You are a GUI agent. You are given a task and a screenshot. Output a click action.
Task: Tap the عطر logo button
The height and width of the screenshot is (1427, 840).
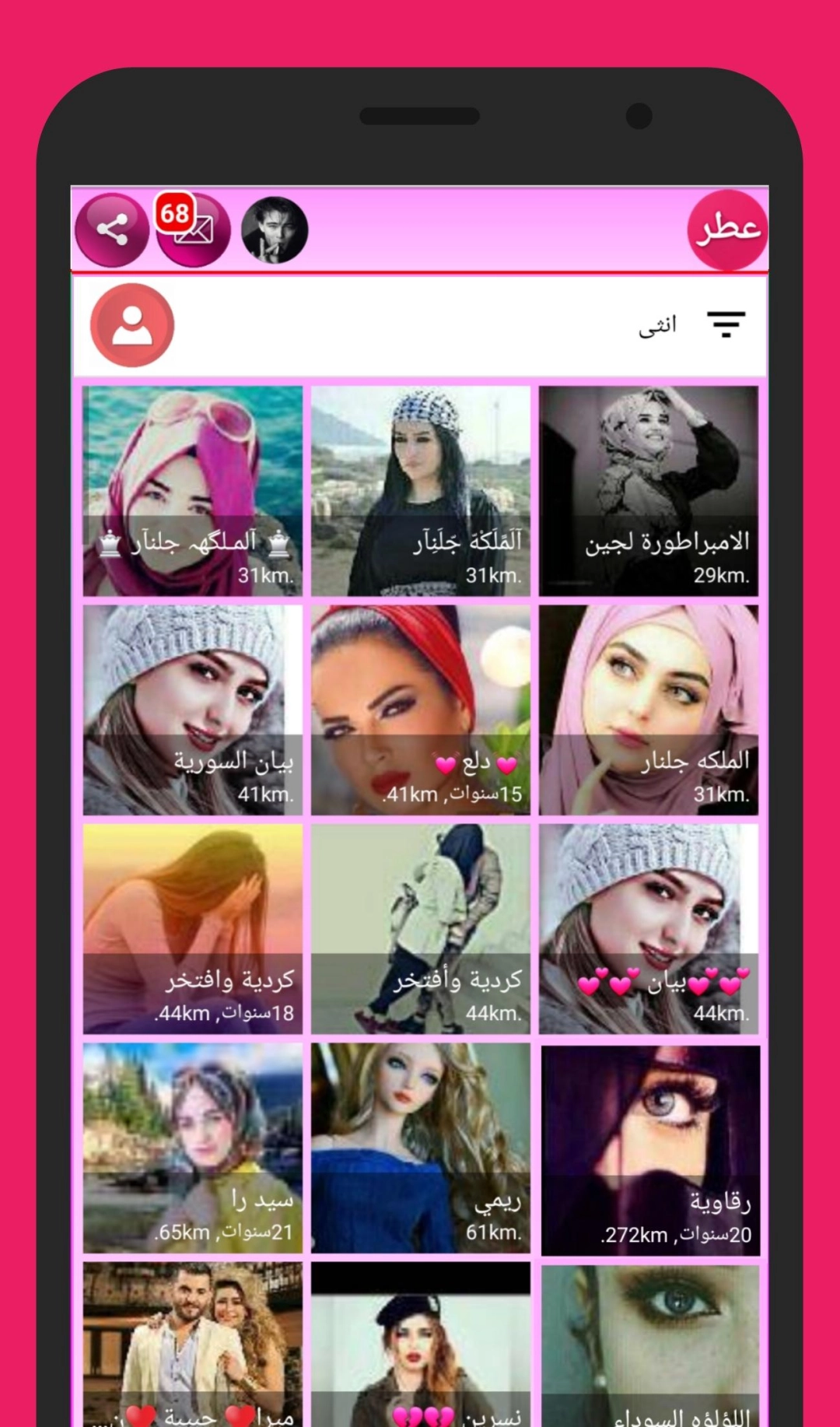tap(727, 230)
